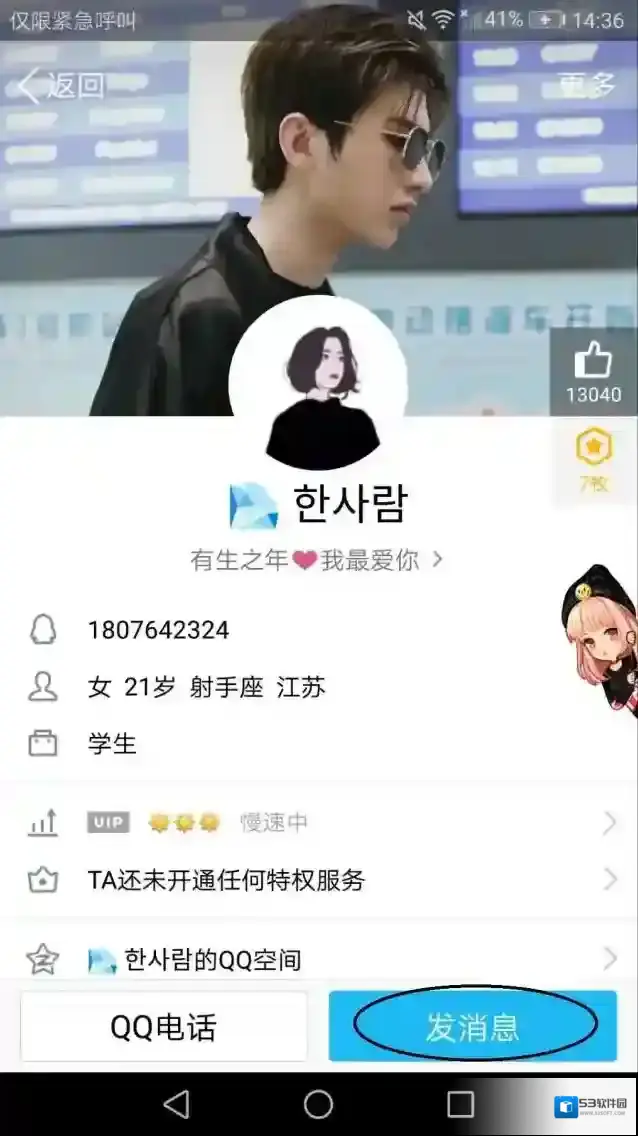Viewport: 638px width, 1136px height.
Task: Open the signature 有生之年我最爱你
Action: 317,560
